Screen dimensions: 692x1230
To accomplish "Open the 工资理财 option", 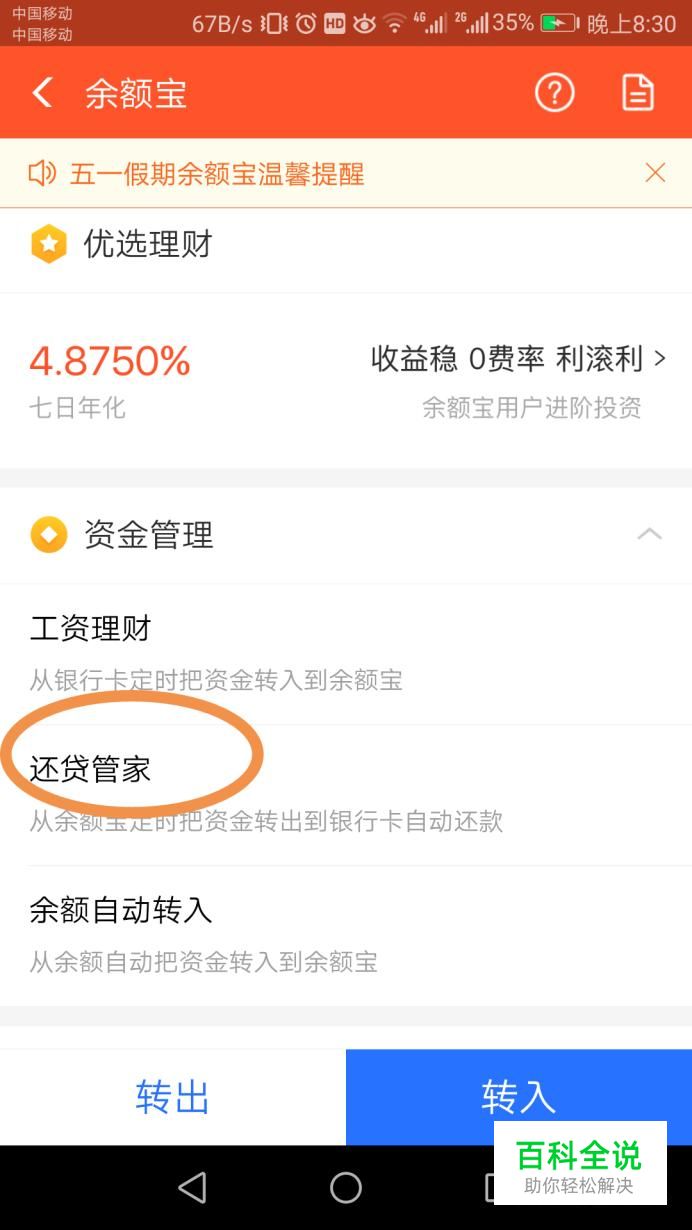I will pyautogui.click(x=346, y=654).
